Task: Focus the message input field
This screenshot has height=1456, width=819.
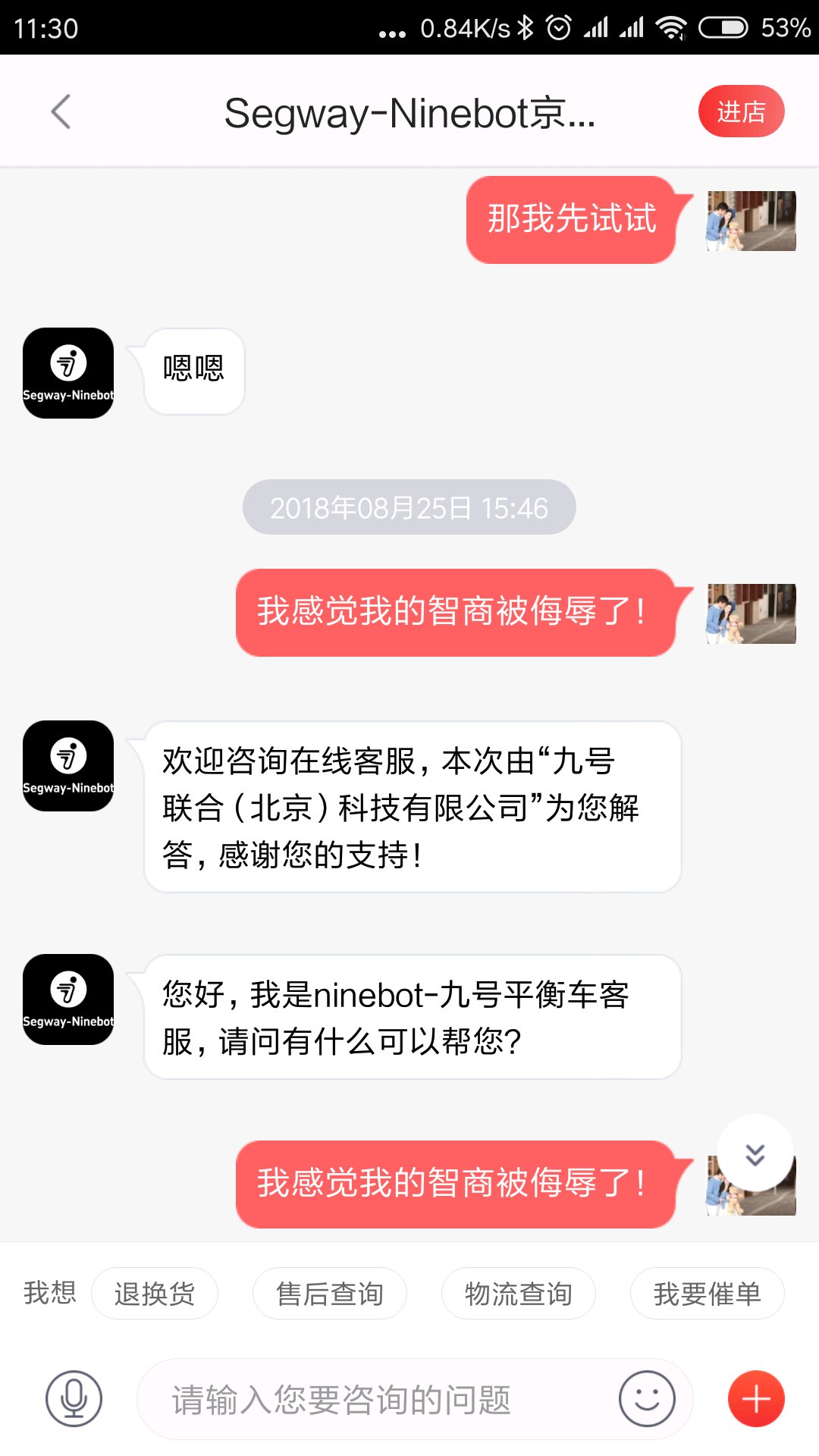Action: click(x=379, y=1399)
